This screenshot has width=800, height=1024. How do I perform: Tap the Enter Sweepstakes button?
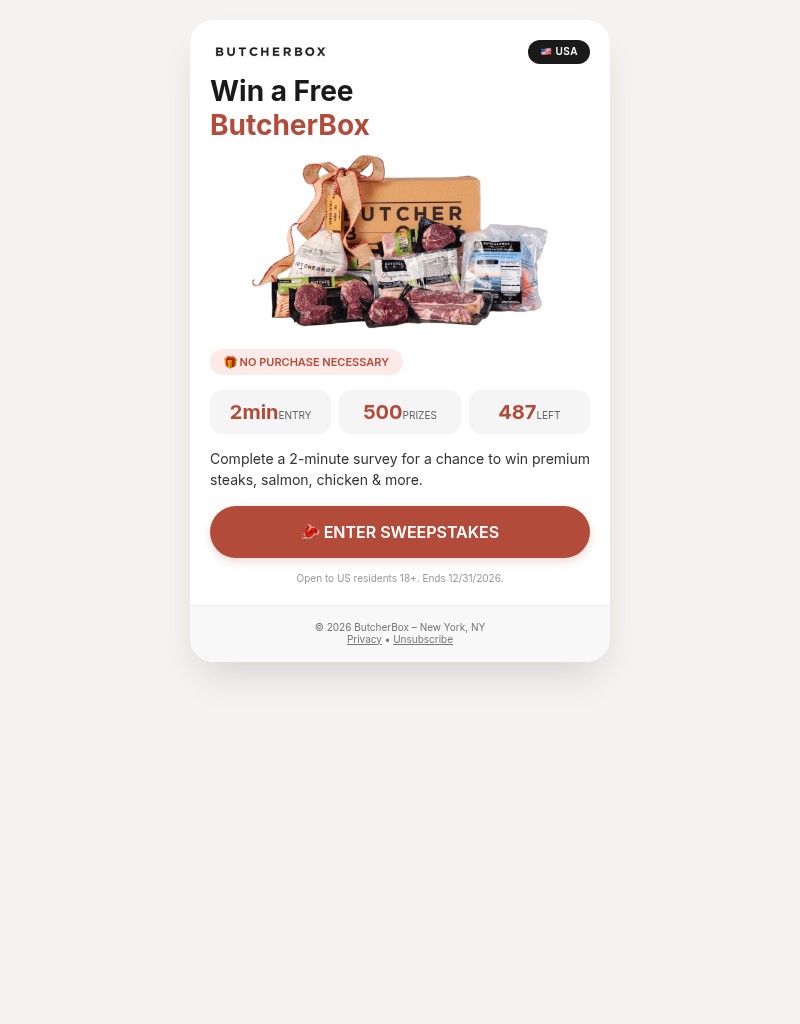pyautogui.click(x=400, y=532)
